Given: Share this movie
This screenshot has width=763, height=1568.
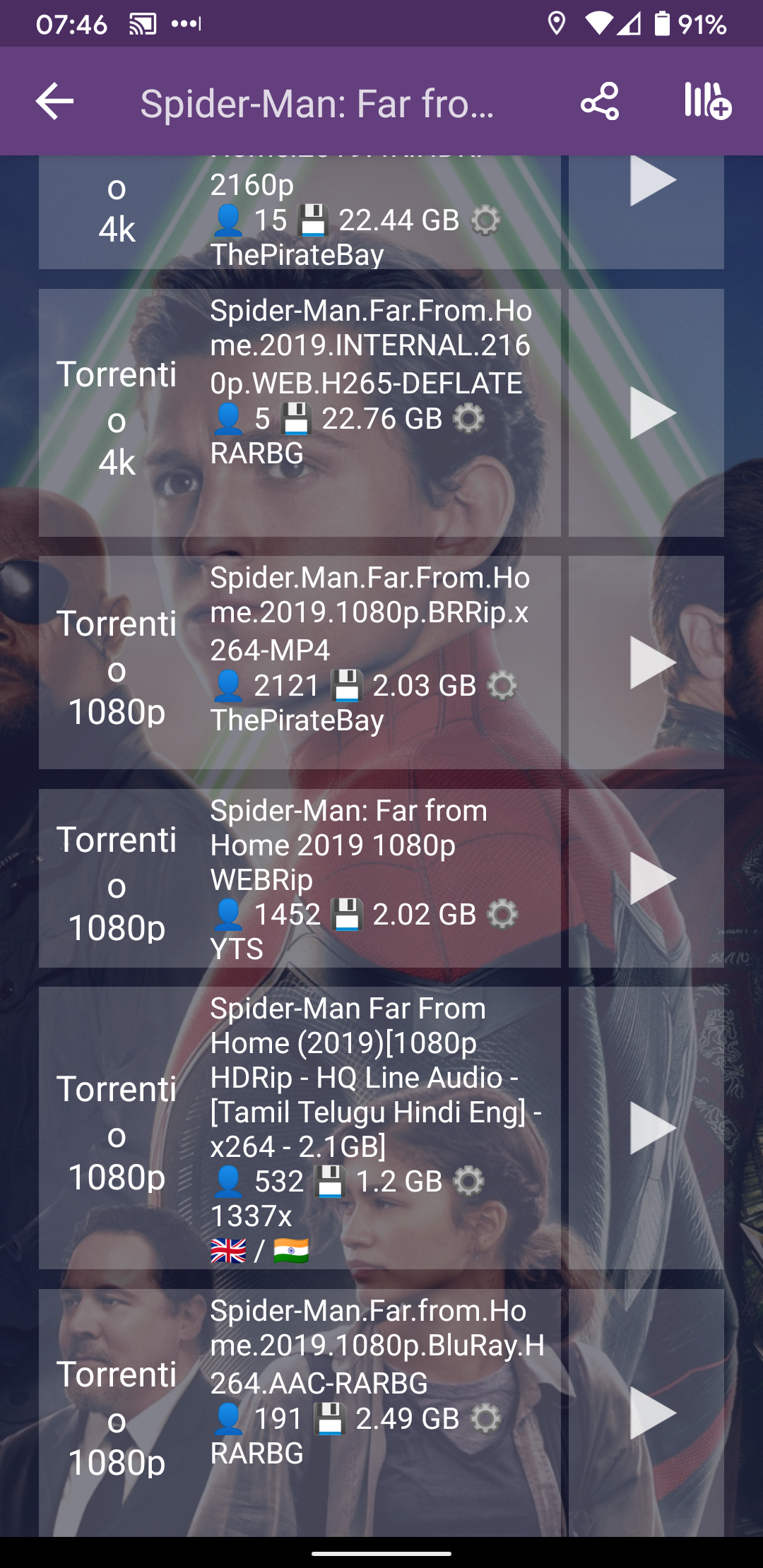Looking at the screenshot, I should click(x=600, y=102).
